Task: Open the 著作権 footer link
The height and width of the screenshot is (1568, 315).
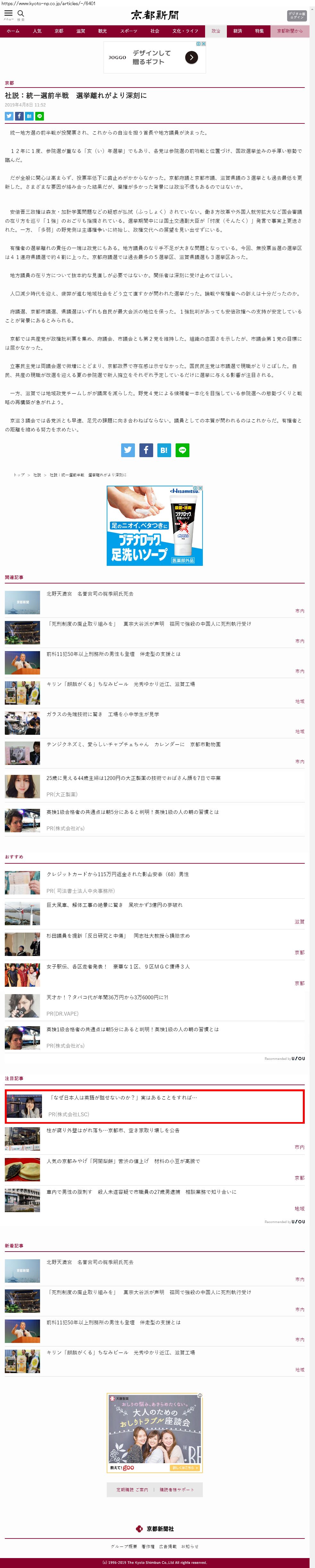Action: (148, 1546)
